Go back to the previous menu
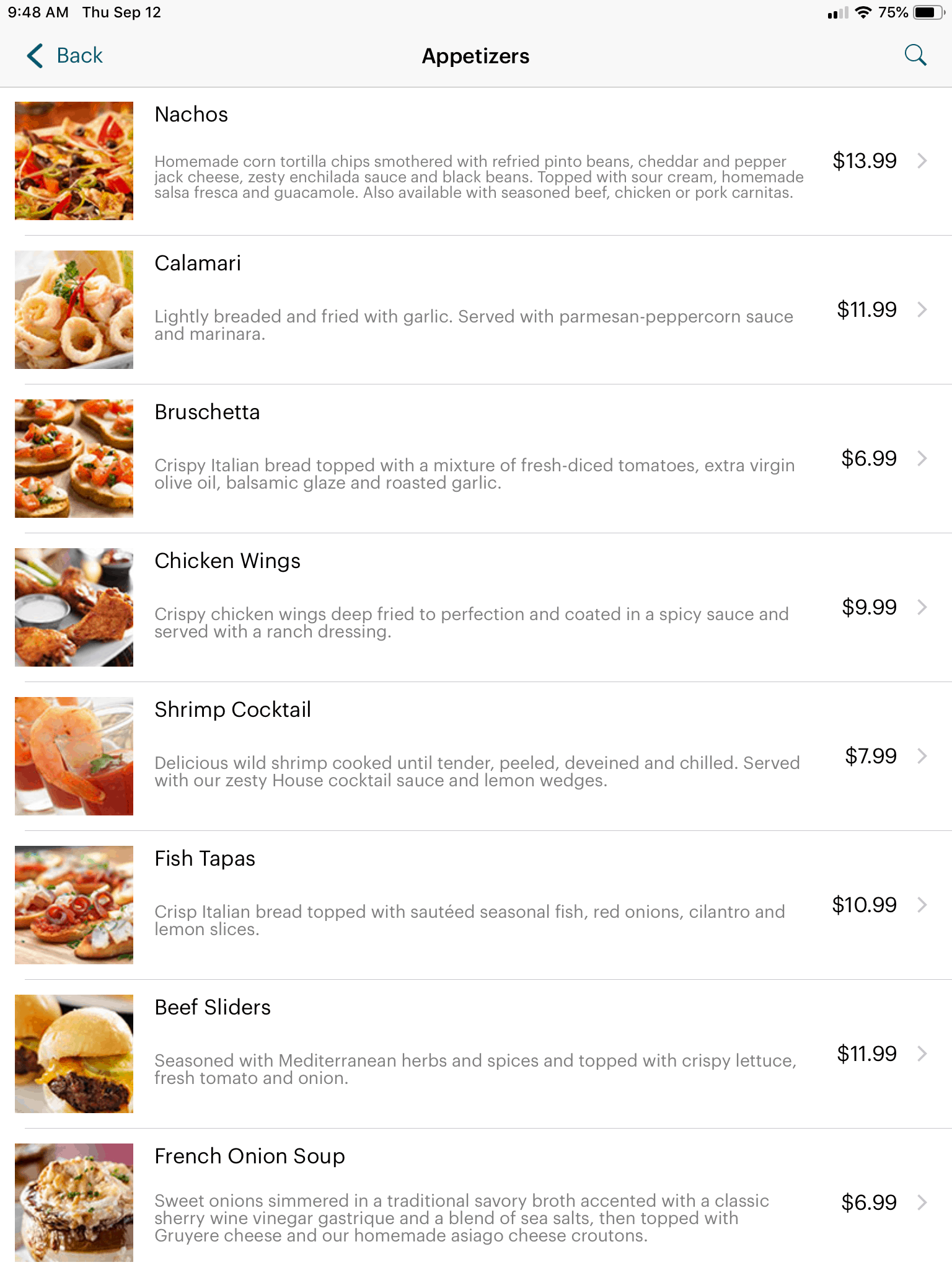The image size is (952, 1270). [x=65, y=56]
